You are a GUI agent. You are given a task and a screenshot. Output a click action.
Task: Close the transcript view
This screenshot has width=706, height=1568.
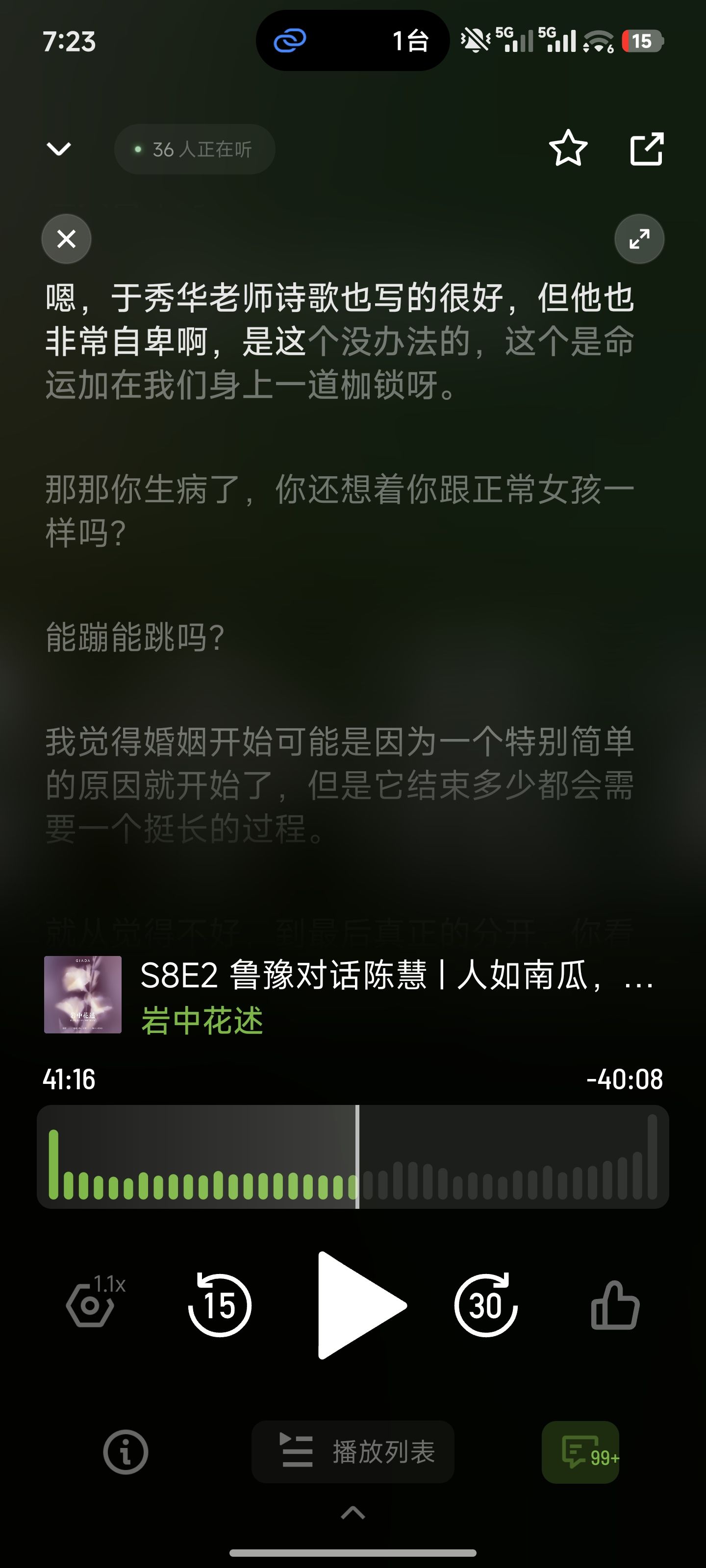click(66, 239)
